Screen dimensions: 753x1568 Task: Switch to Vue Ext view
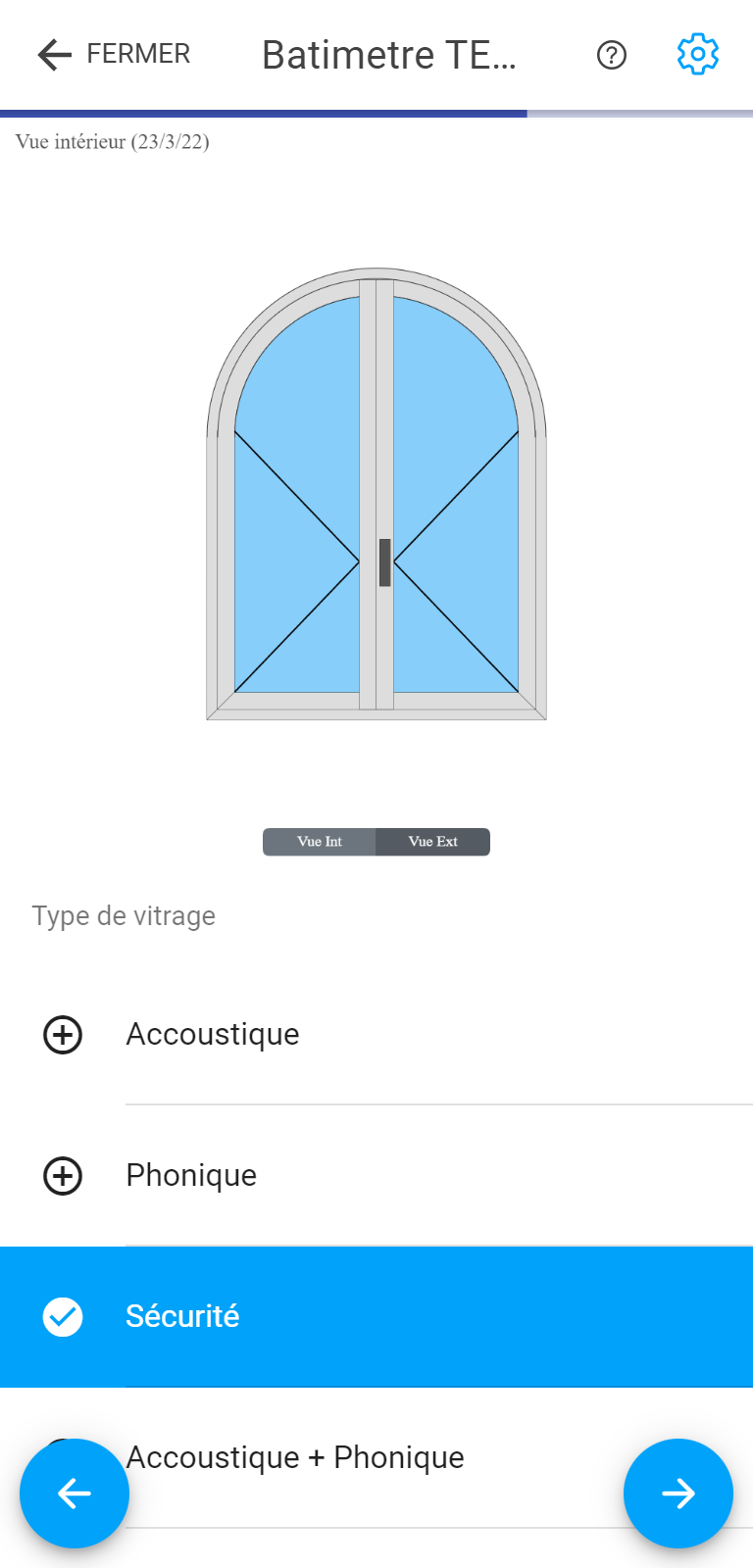point(433,842)
